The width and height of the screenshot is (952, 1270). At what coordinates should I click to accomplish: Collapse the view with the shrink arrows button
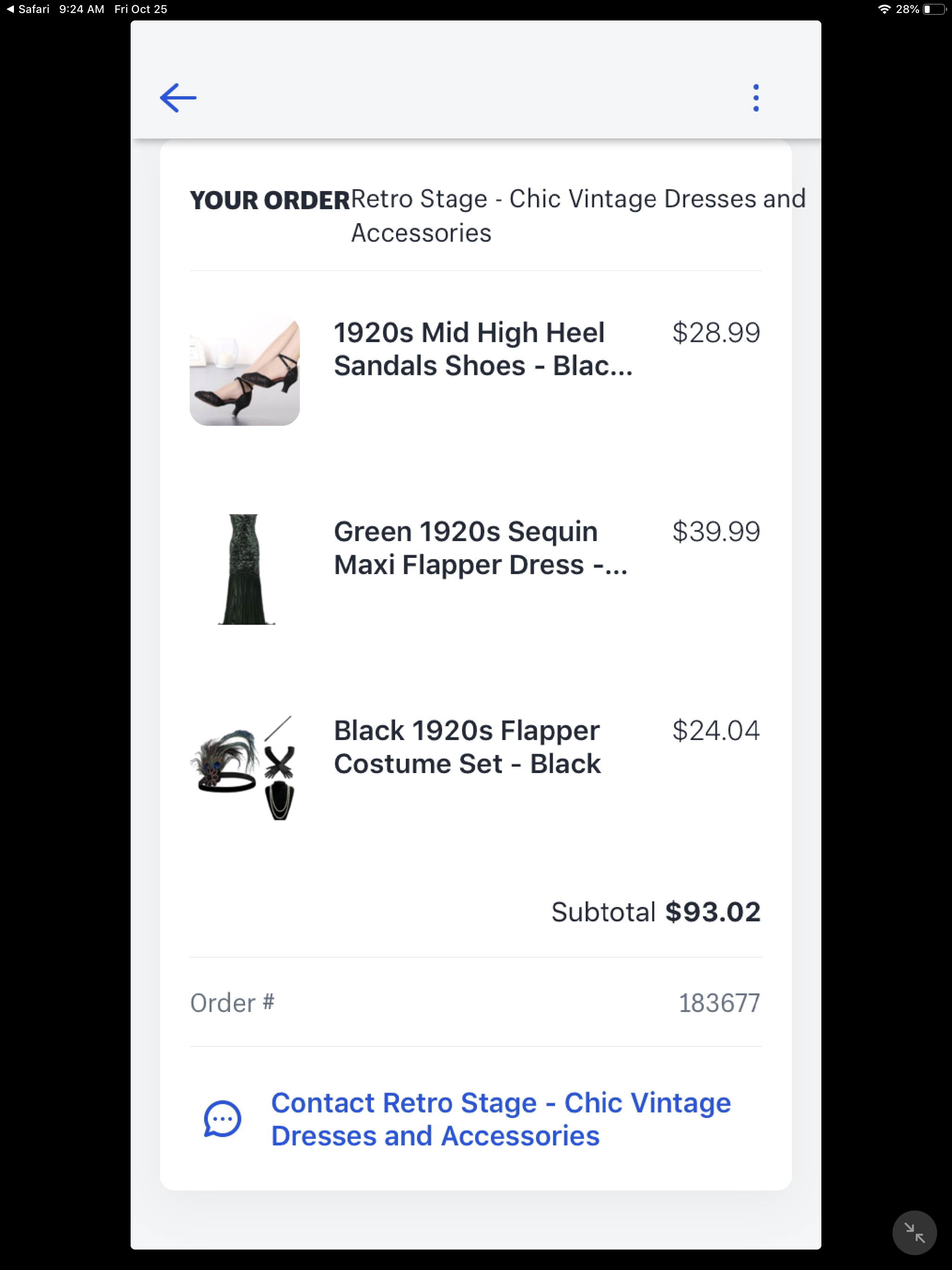point(914,1232)
